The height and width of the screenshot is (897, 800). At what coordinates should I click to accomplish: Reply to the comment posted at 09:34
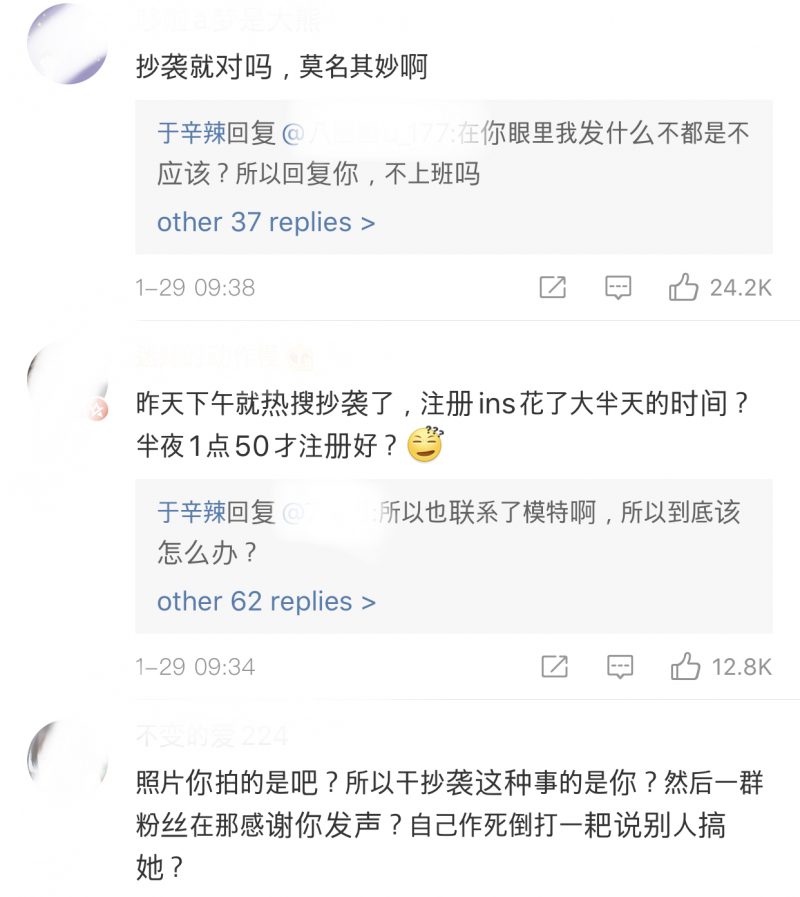(x=620, y=667)
